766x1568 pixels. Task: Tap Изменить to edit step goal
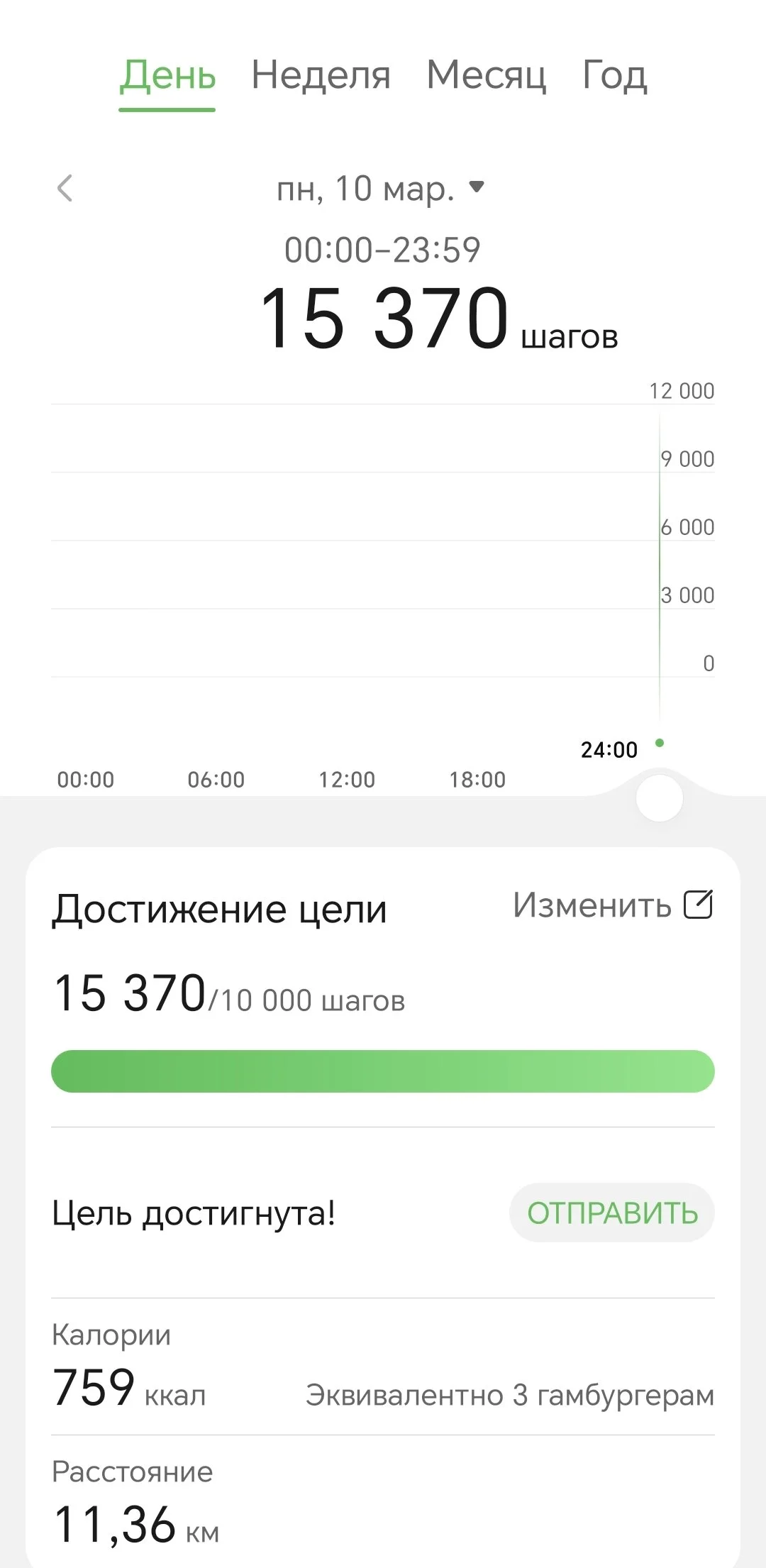tap(612, 905)
